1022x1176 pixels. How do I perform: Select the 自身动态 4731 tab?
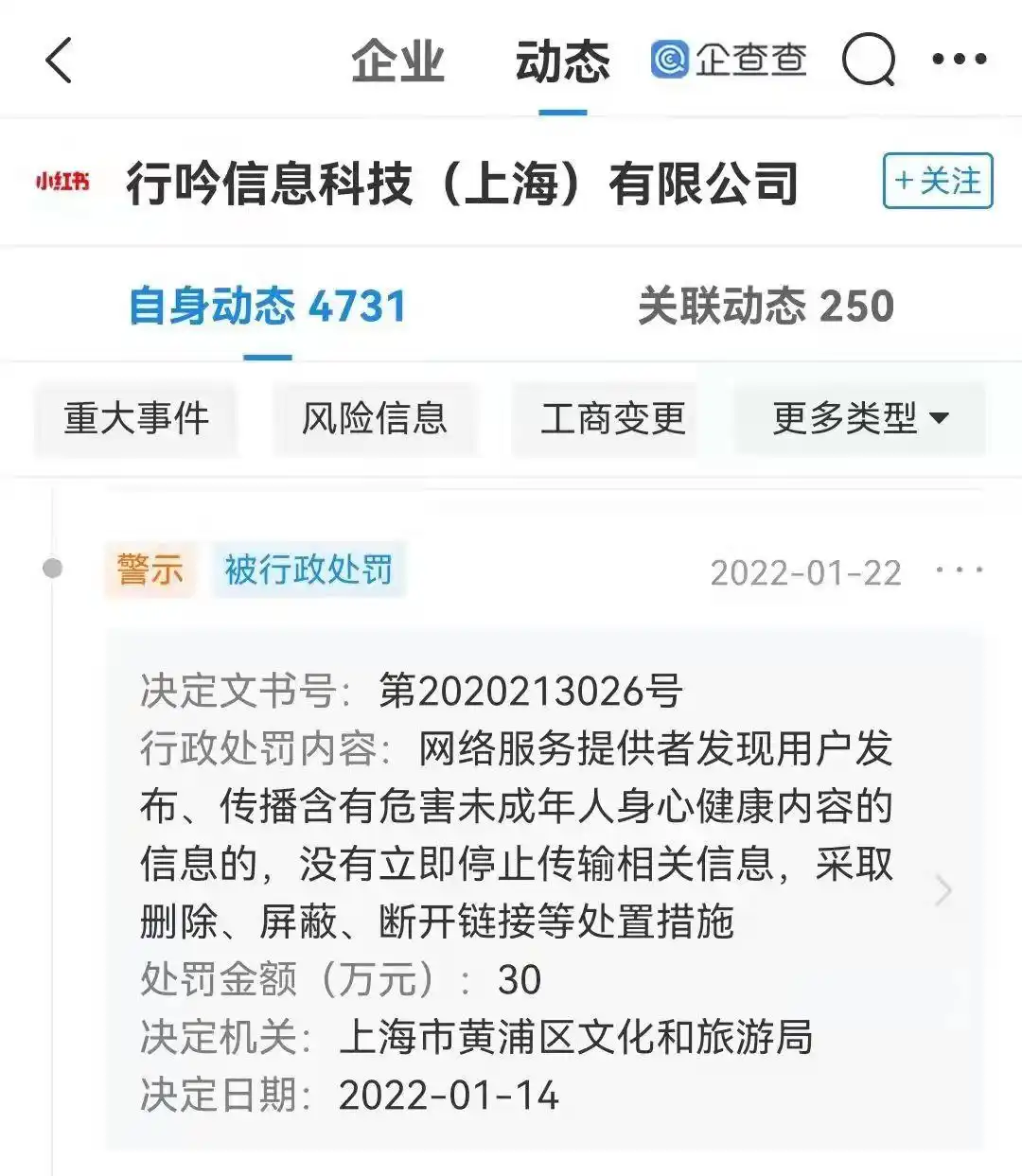(268, 307)
